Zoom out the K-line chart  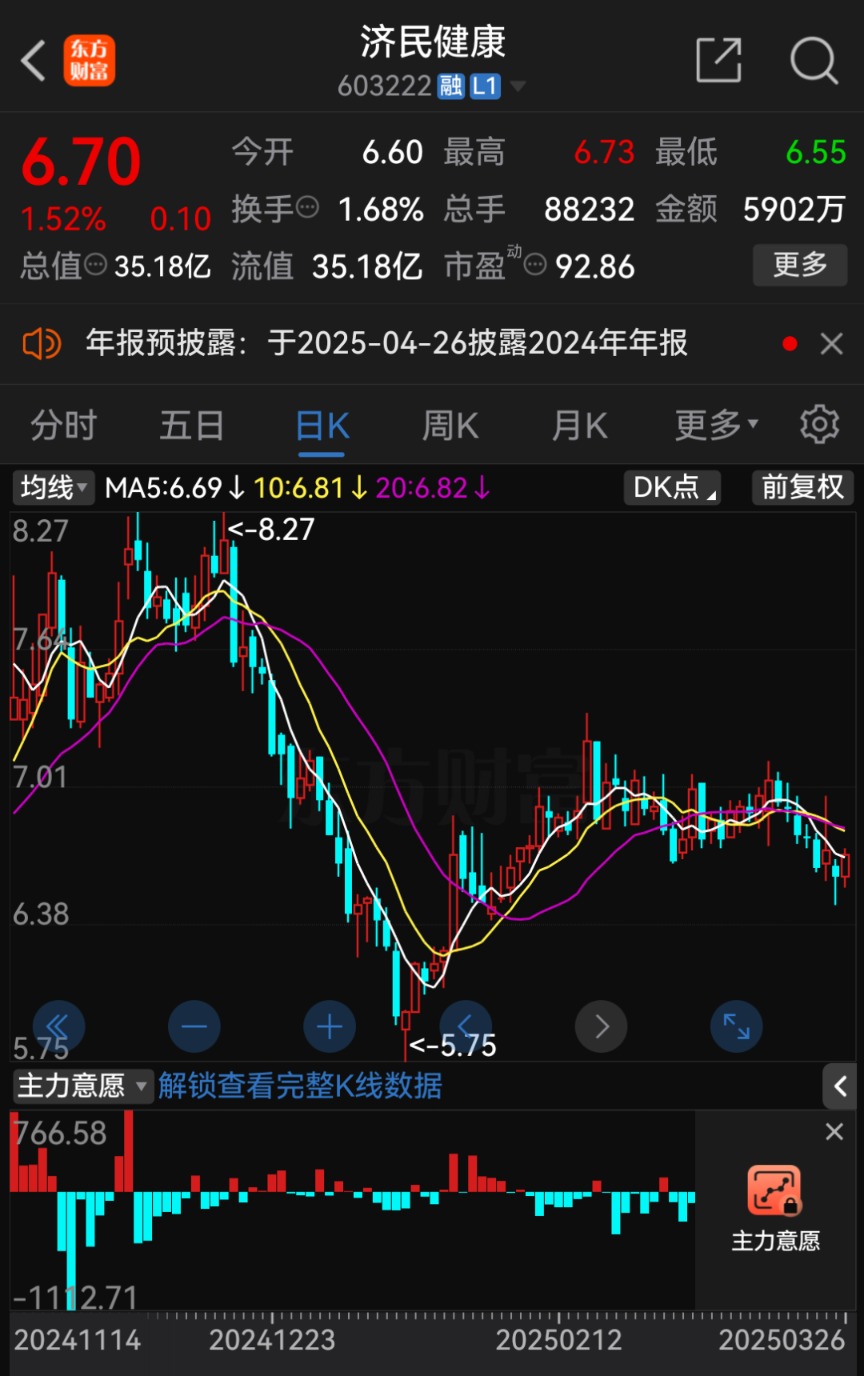pos(194,1026)
